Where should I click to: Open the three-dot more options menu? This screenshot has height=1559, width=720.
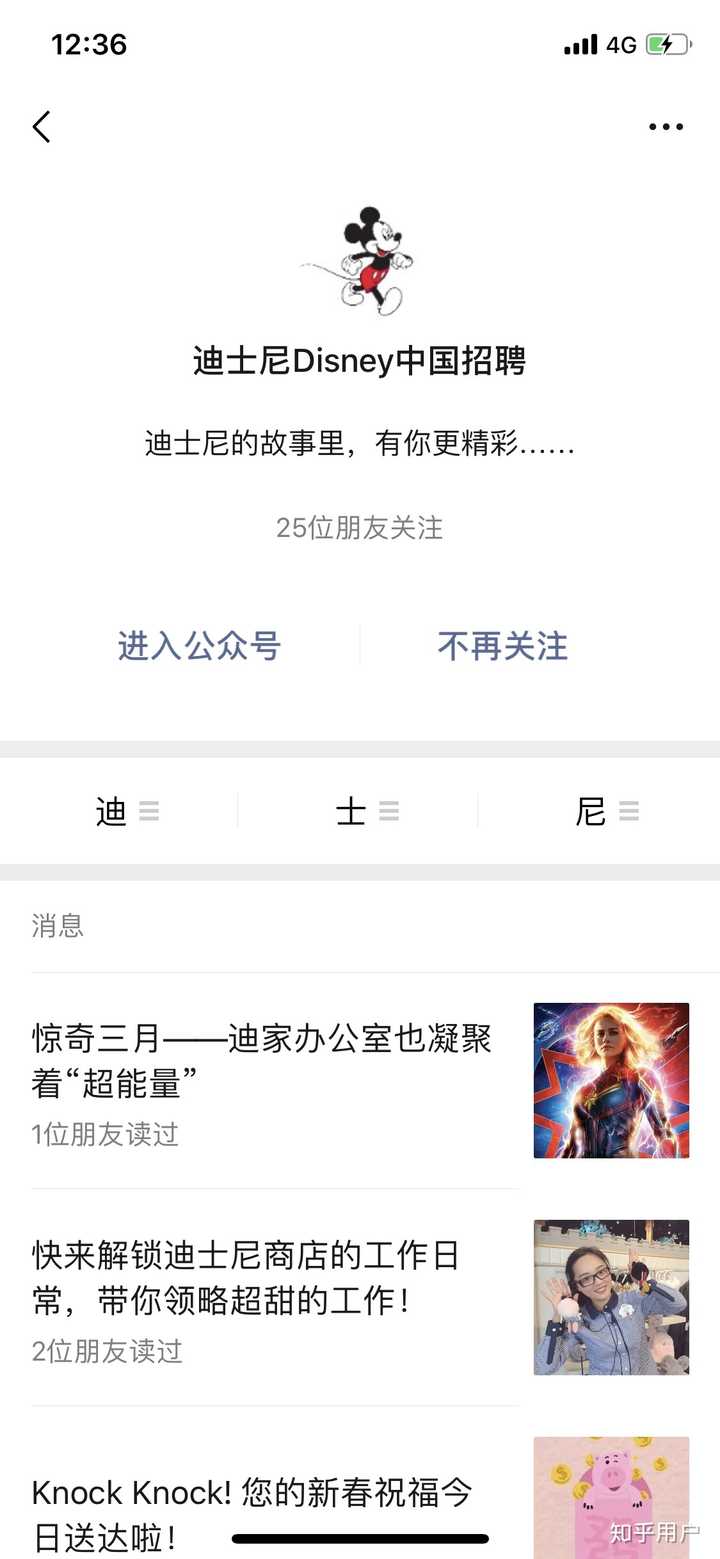coord(665,126)
